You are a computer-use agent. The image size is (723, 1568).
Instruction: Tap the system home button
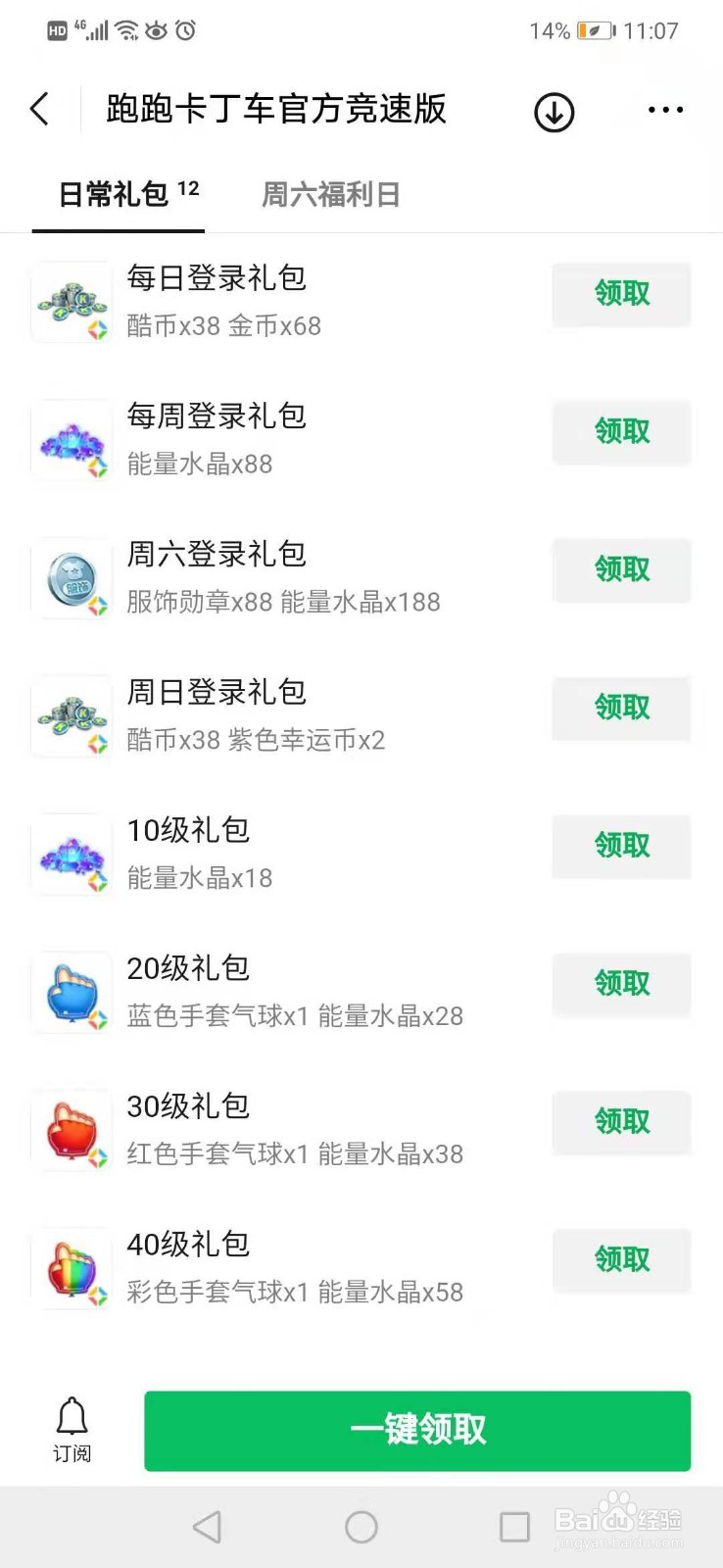click(361, 1527)
